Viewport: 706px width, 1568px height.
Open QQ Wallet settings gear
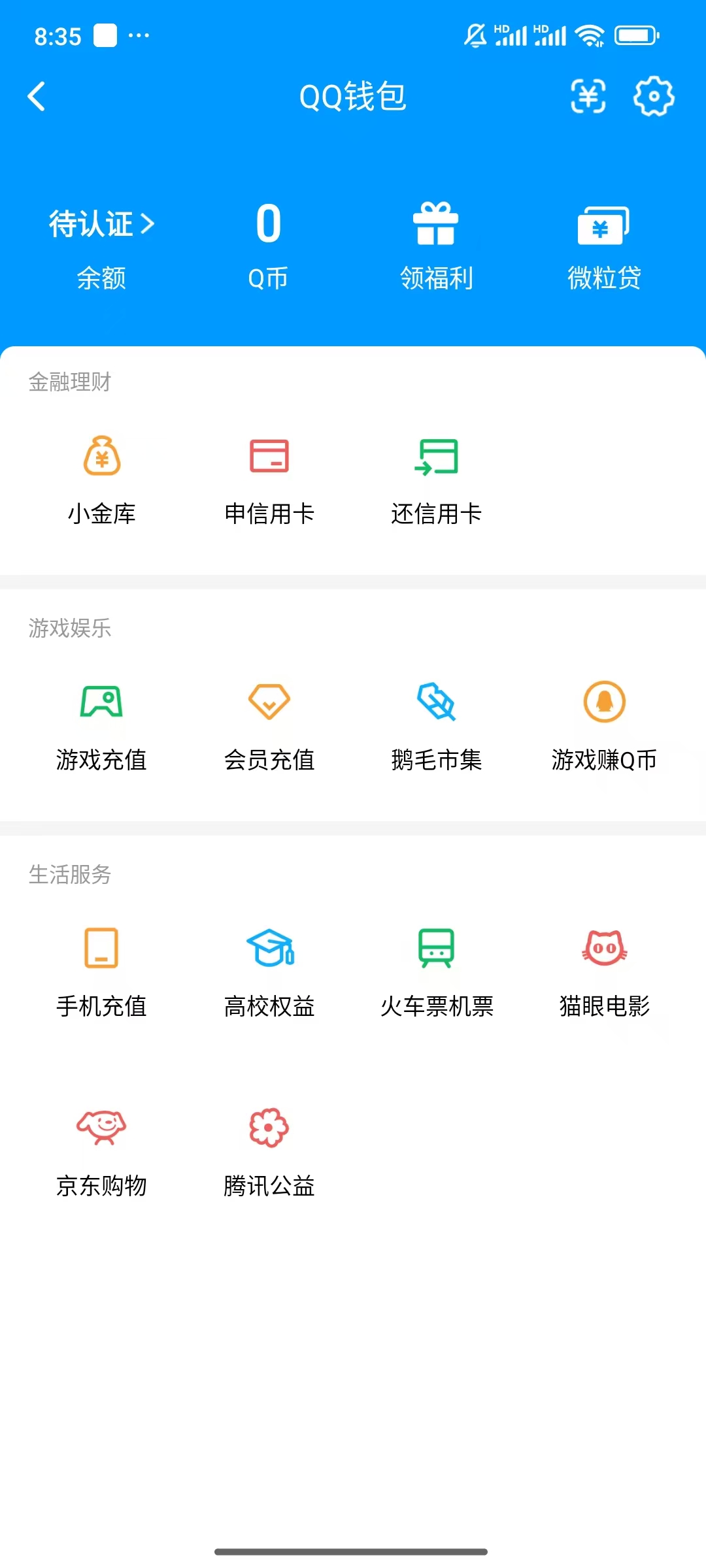click(653, 97)
